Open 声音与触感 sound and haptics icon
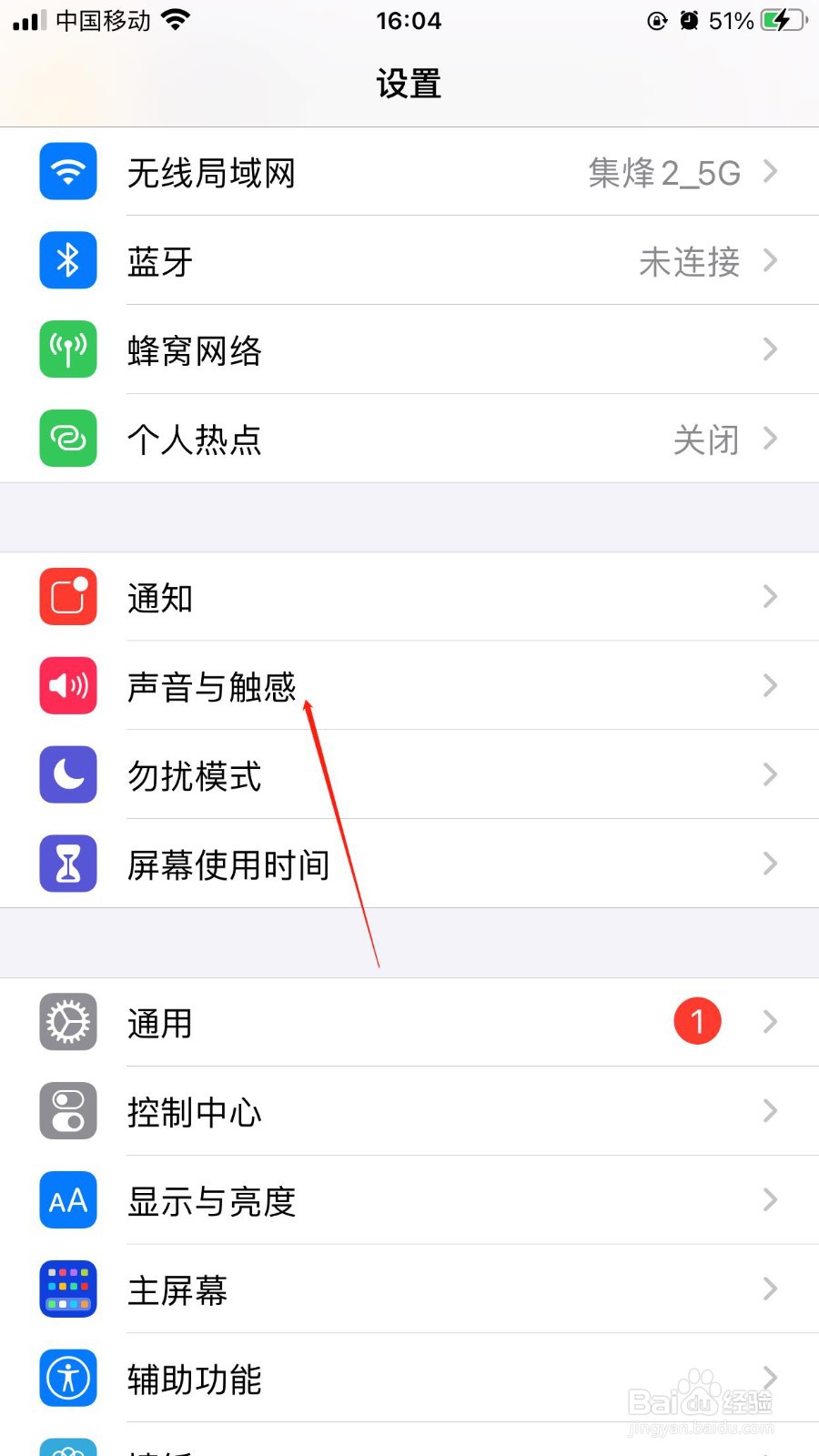Image resolution: width=819 pixels, height=1456 pixels. (x=67, y=686)
